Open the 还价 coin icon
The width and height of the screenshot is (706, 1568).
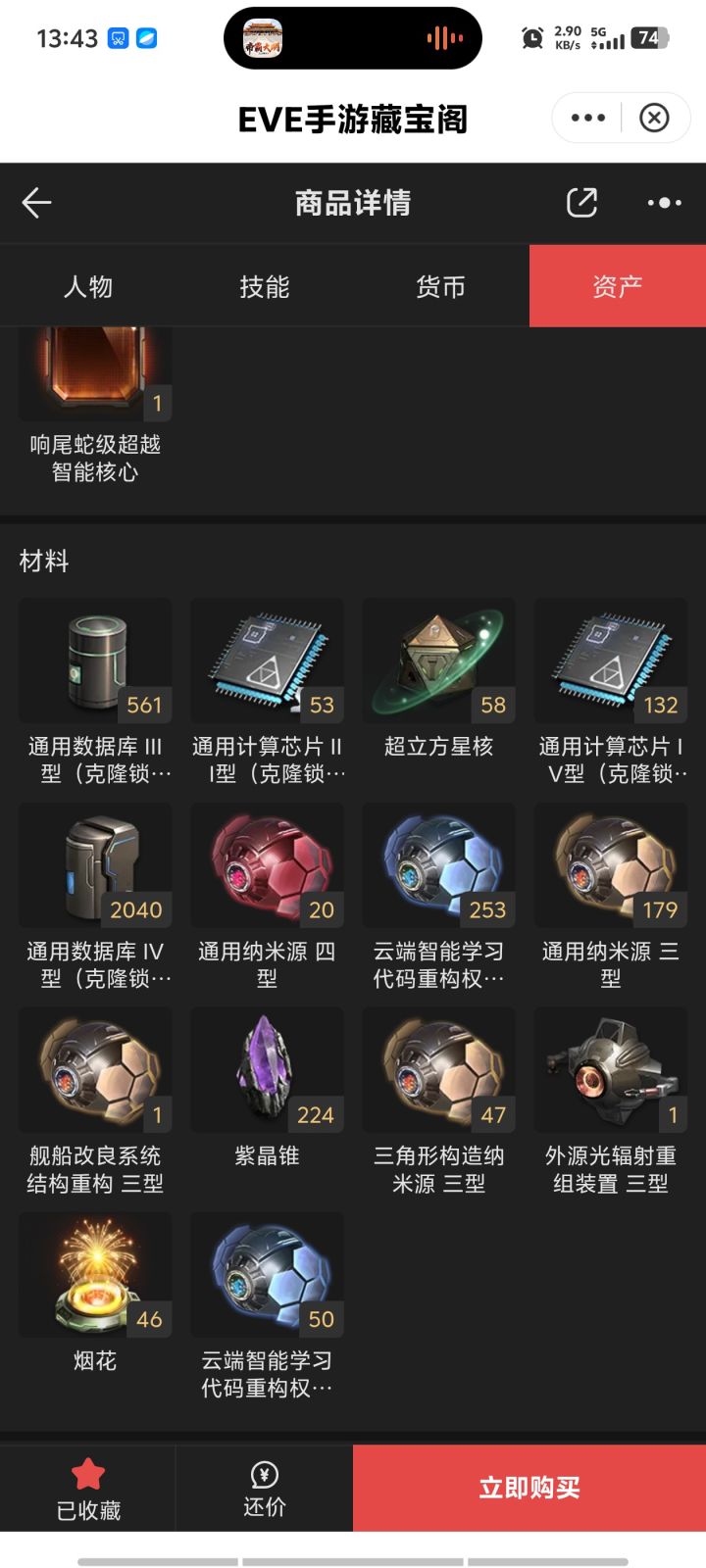pos(262,1475)
